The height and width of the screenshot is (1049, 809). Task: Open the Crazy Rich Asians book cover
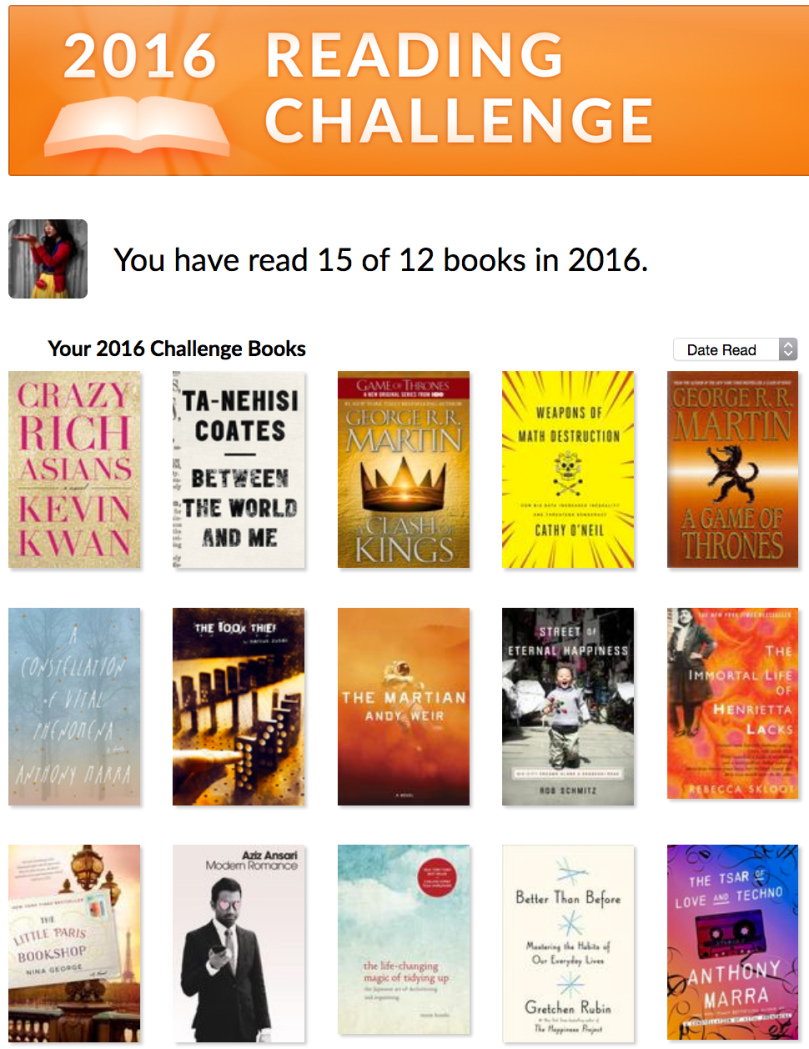tap(74, 469)
